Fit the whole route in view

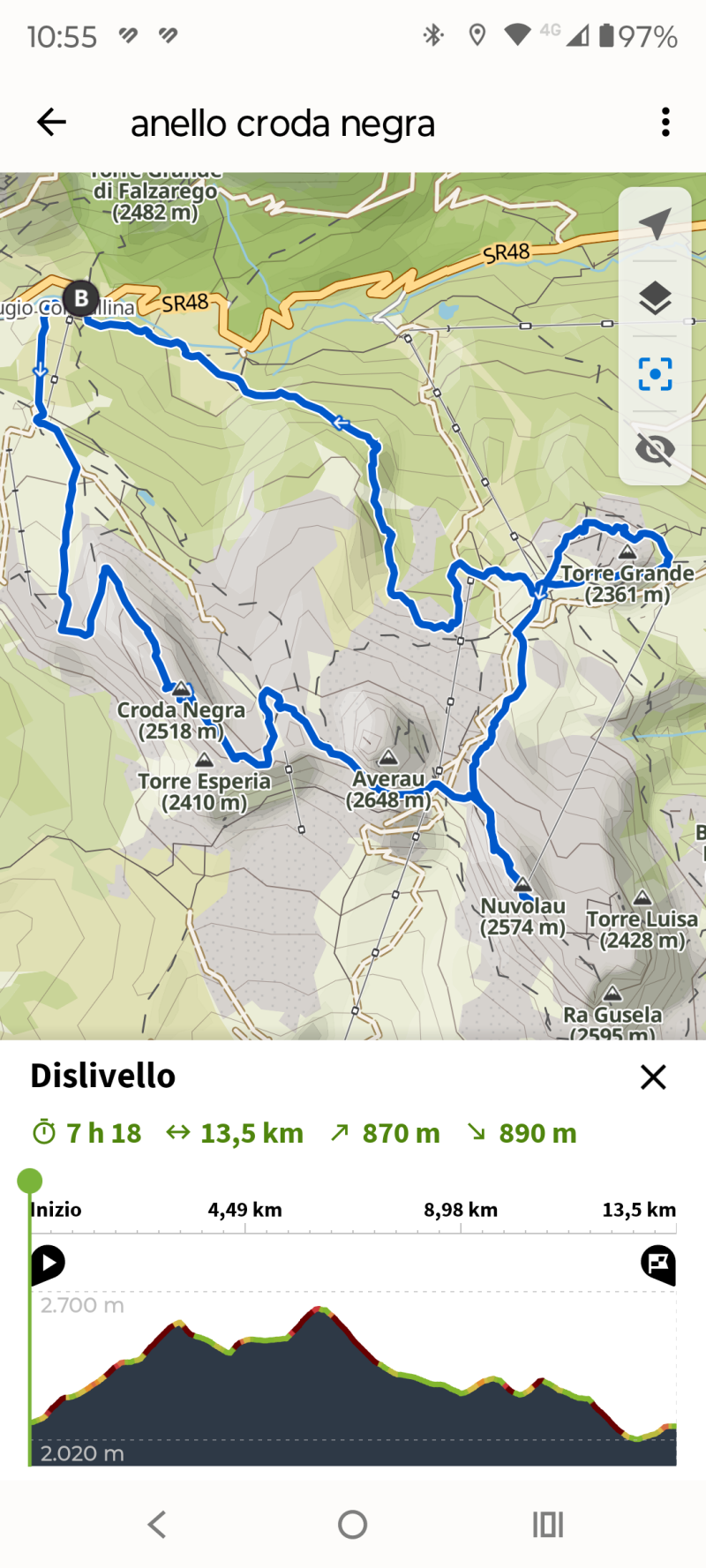pos(655,374)
